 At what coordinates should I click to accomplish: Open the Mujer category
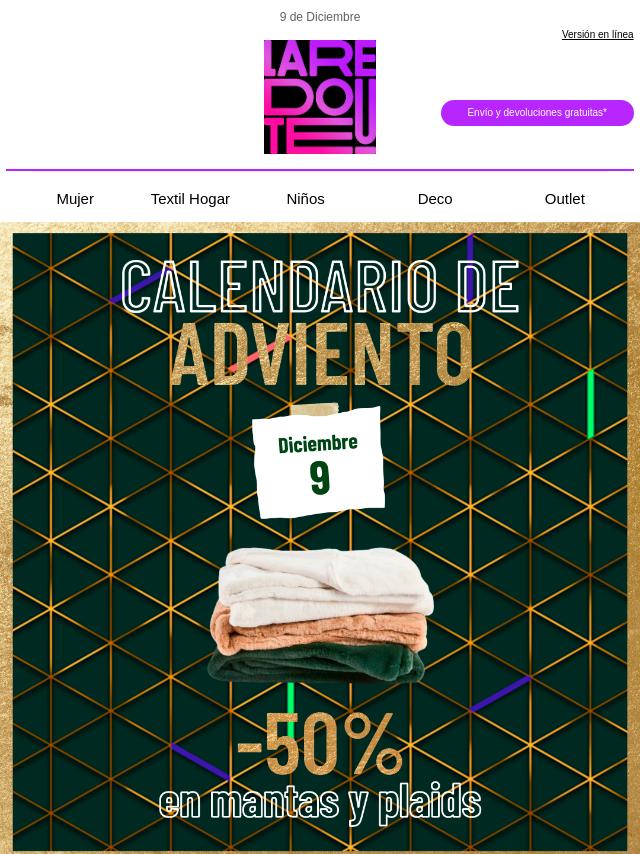click(75, 198)
